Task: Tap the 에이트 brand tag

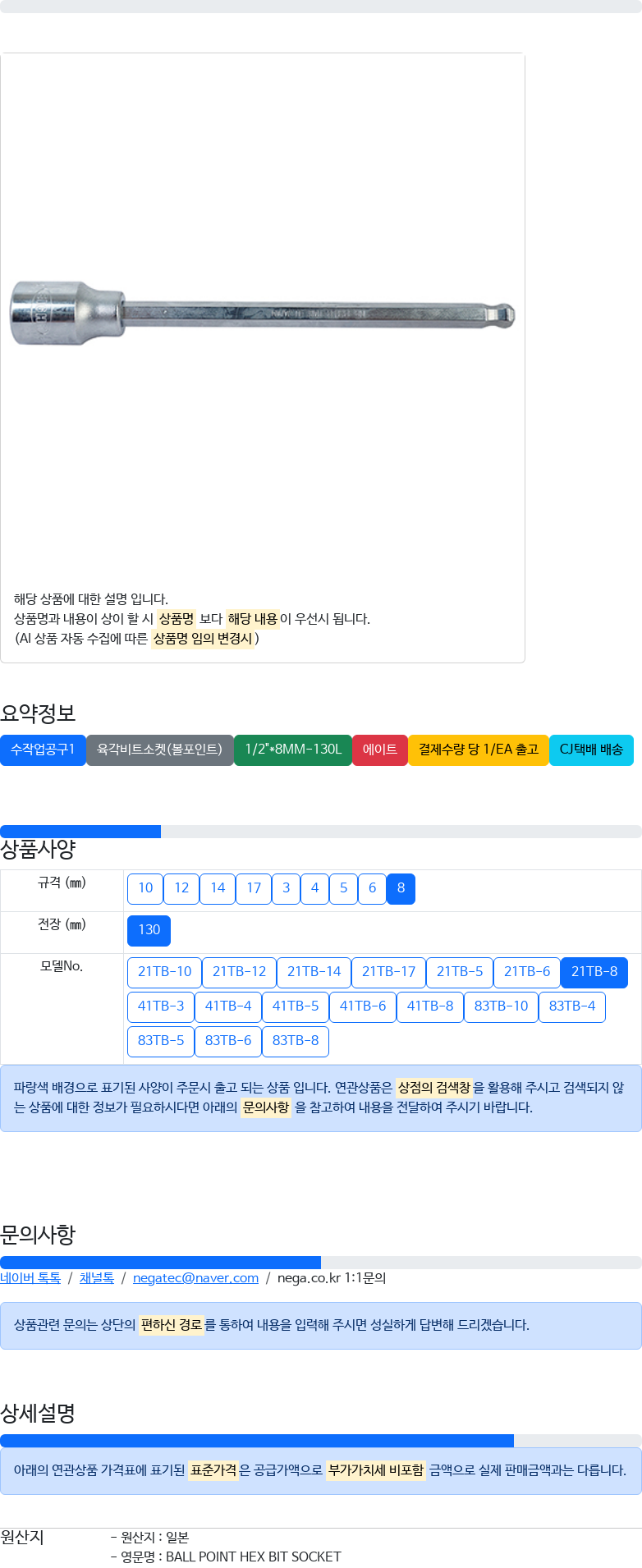Action: coord(380,750)
